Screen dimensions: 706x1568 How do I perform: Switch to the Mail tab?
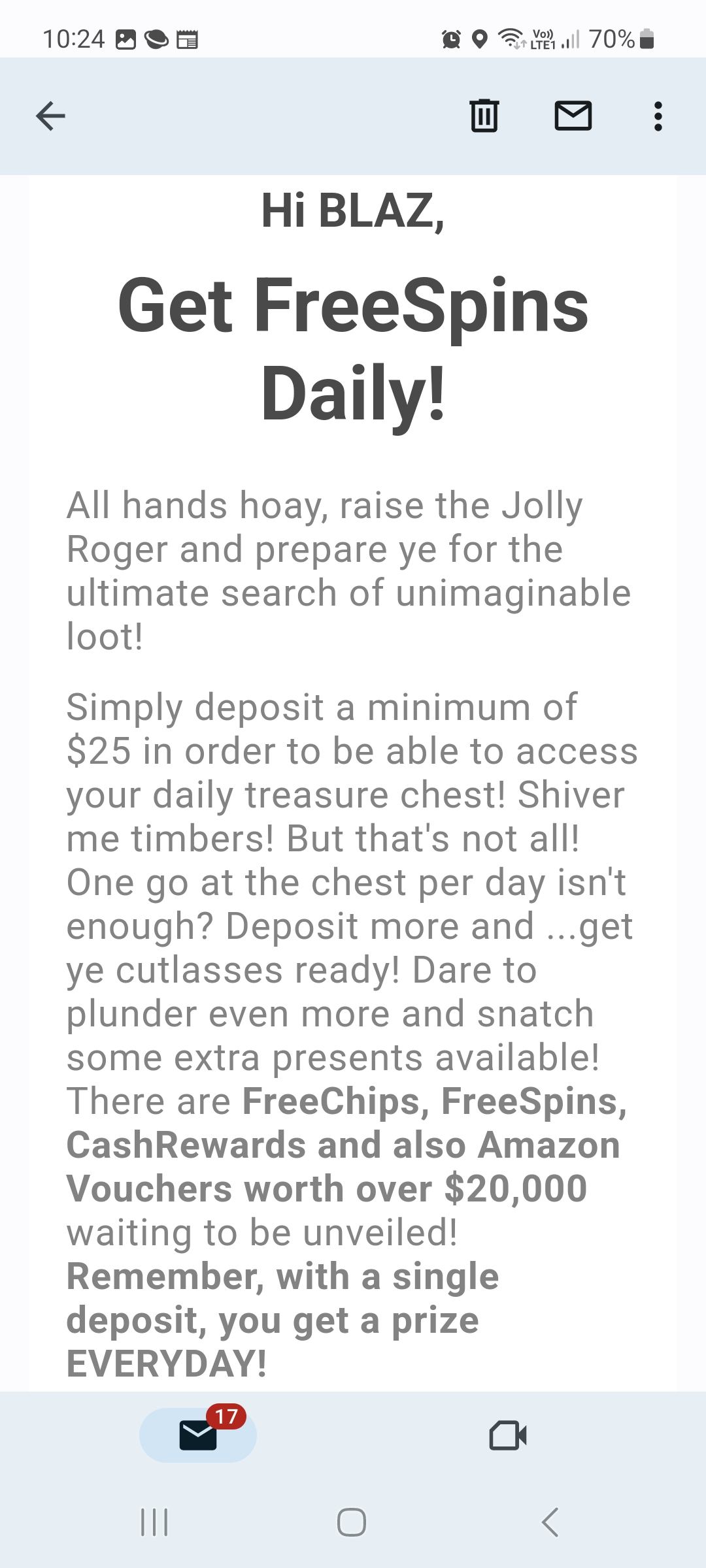coord(198,1435)
